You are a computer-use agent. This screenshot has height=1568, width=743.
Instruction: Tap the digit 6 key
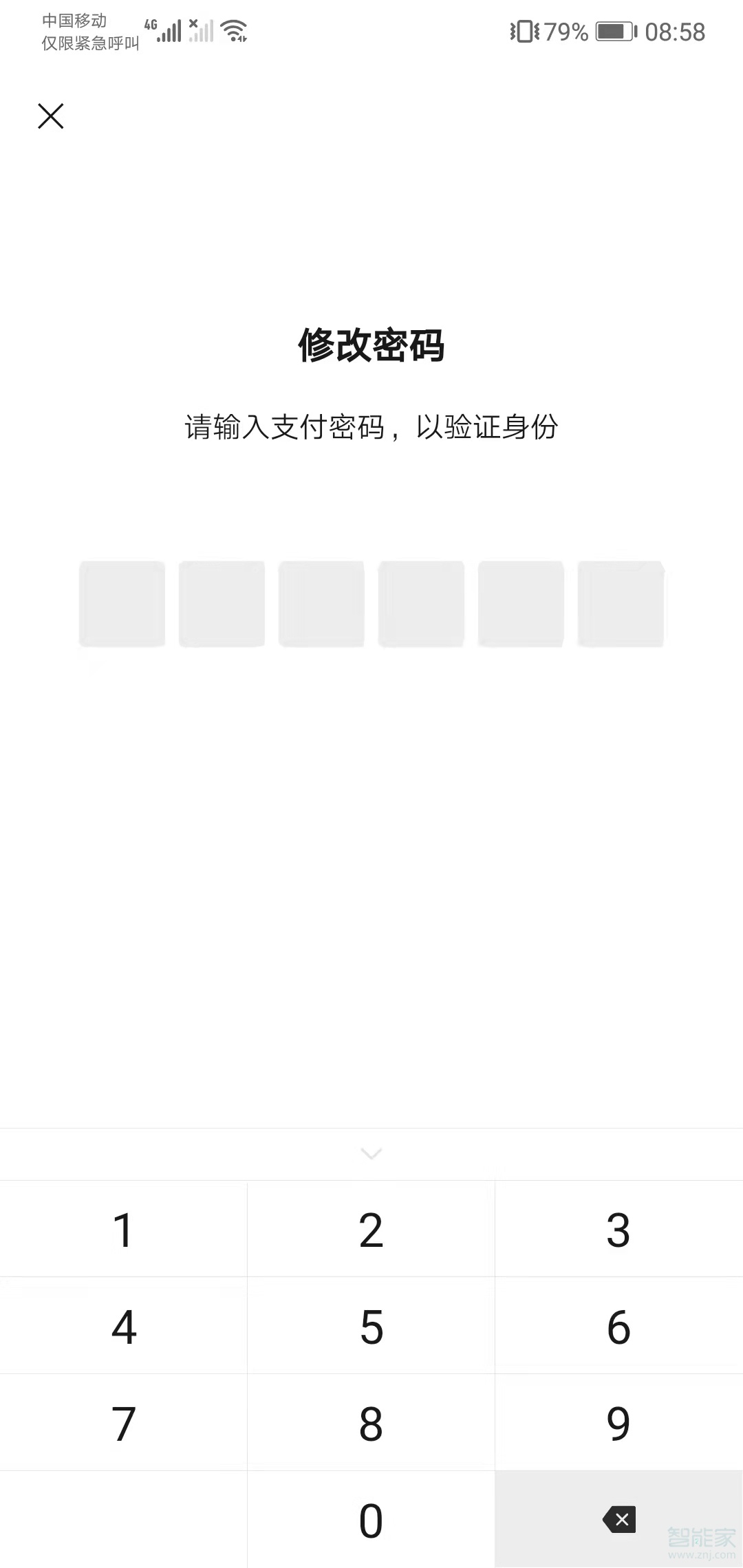click(618, 1327)
